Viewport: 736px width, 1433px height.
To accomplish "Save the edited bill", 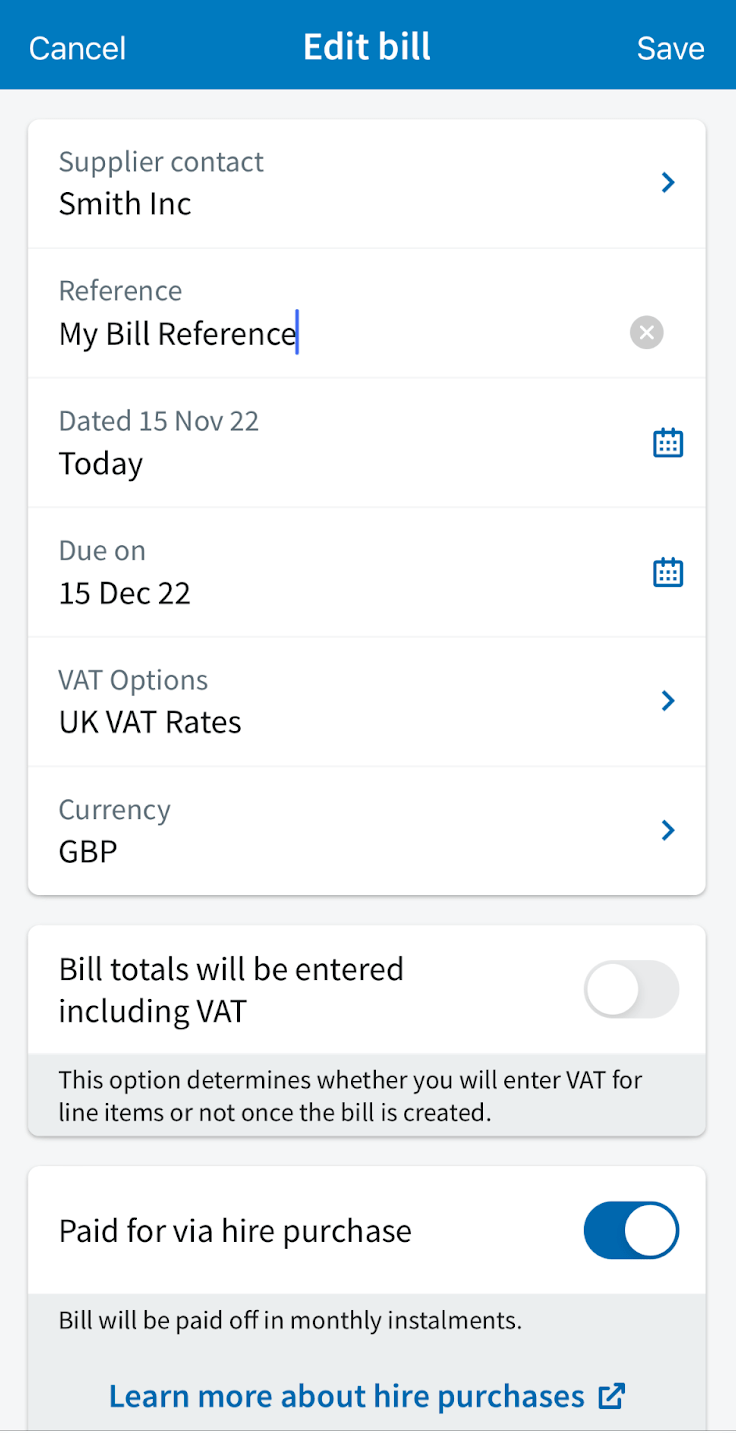I will point(670,47).
